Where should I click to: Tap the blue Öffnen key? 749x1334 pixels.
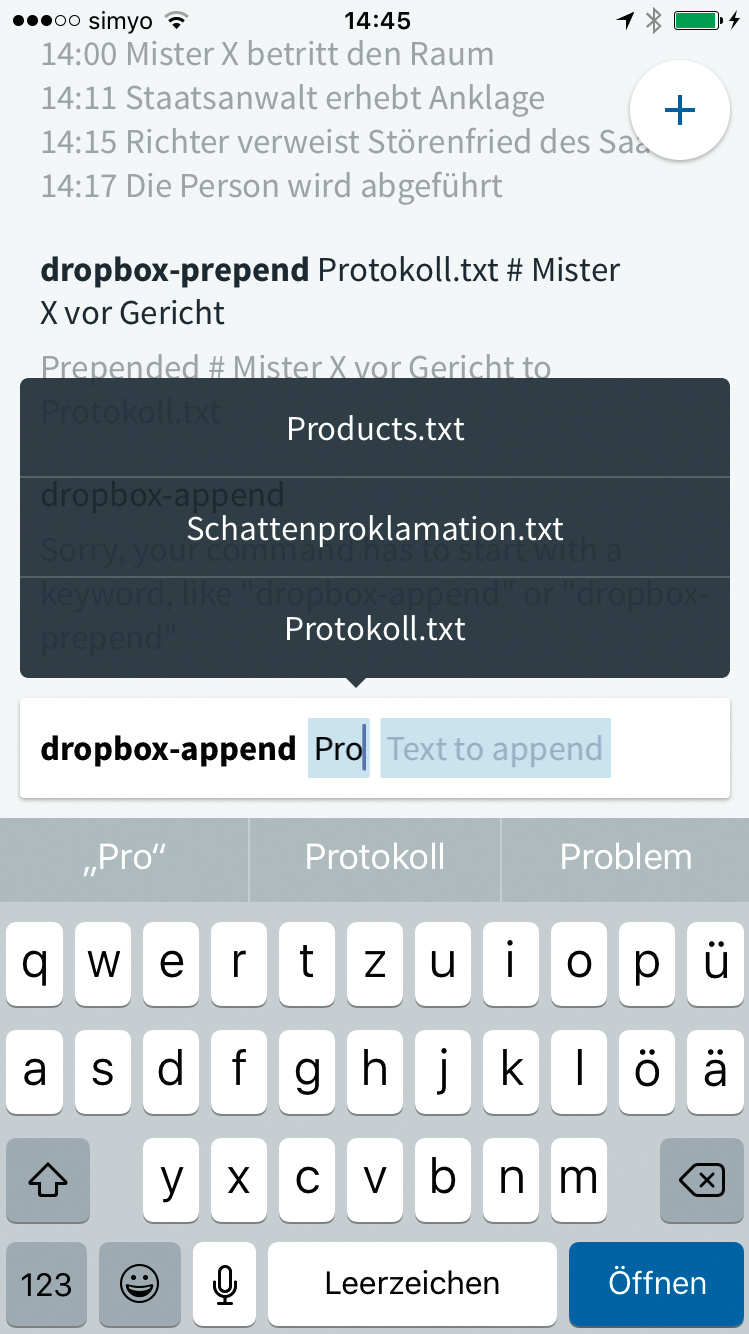(657, 1283)
